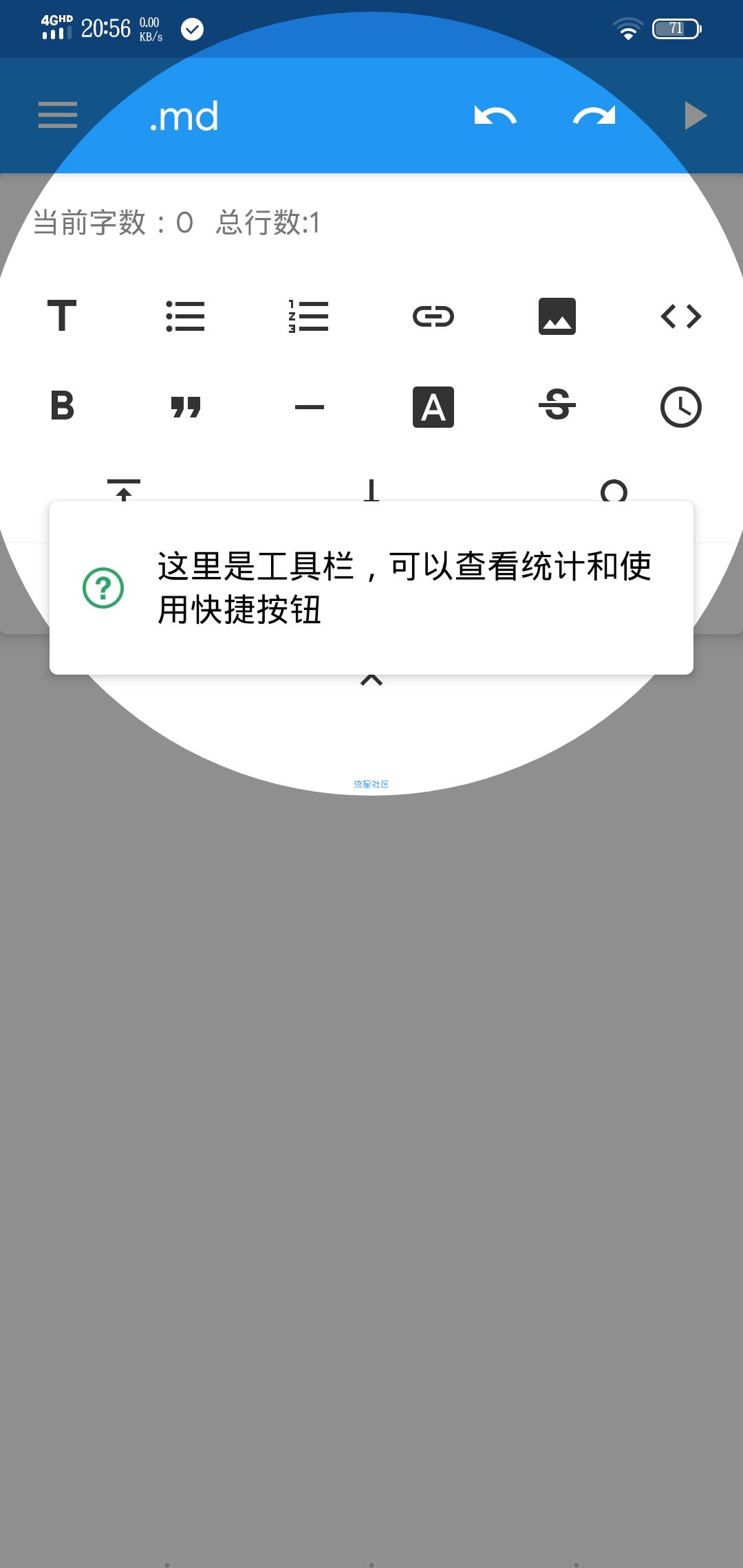Collapse the toolbar with the up chevron
This screenshot has width=743, height=1568.
pyautogui.click(x=371, y=680)
